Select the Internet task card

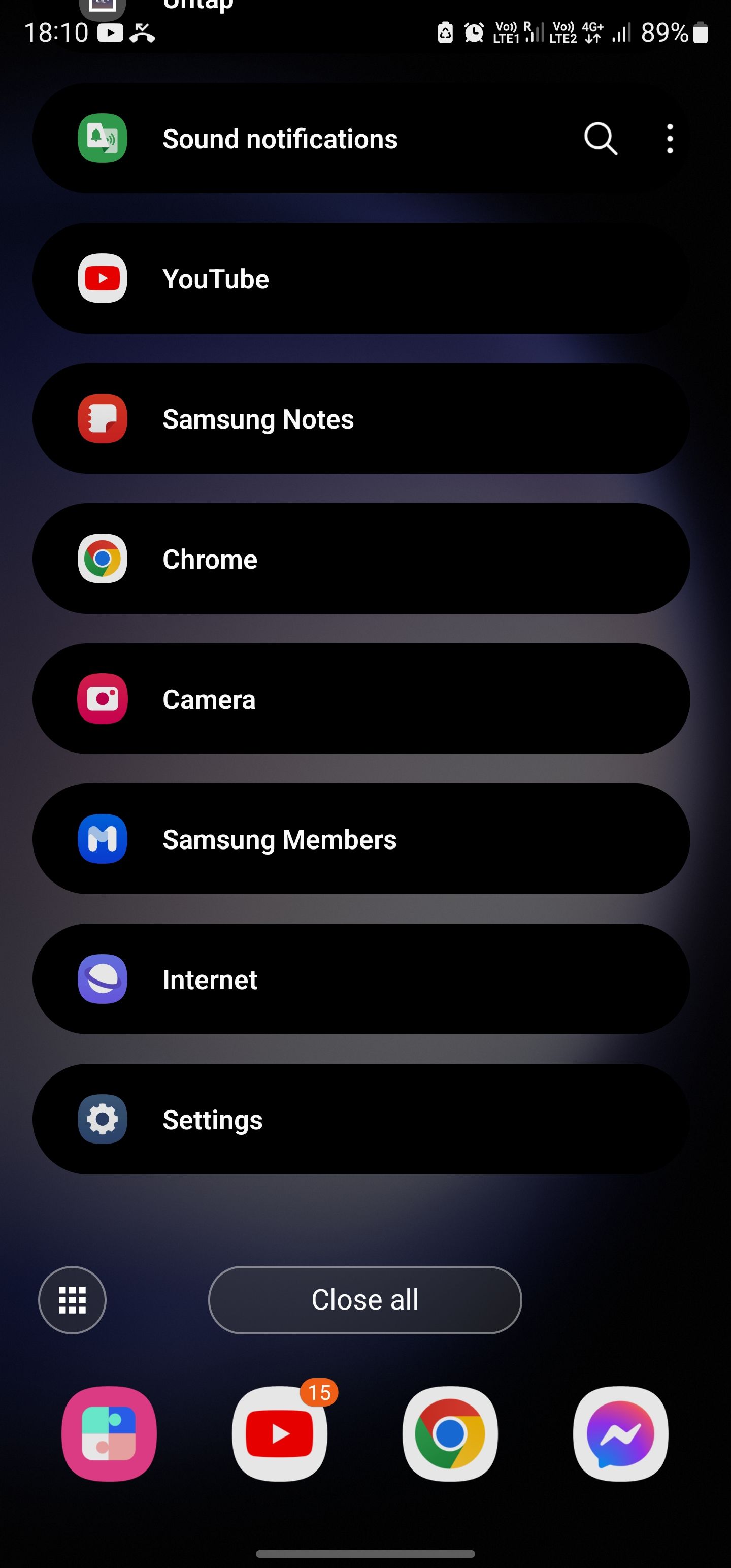[x=364, y=979]
